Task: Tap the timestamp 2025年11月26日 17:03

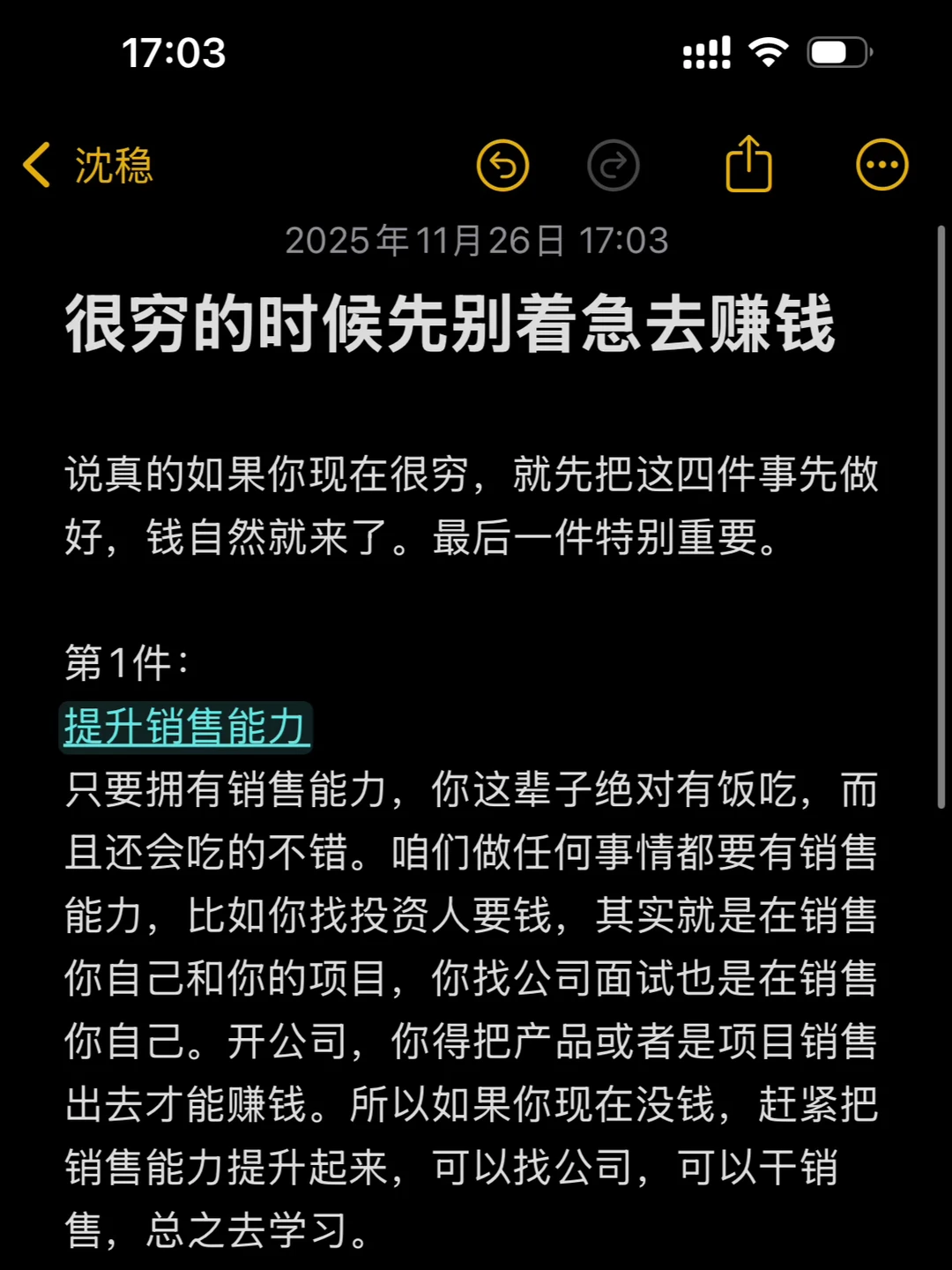Action: pyautogui.click(x=476, y=240)
